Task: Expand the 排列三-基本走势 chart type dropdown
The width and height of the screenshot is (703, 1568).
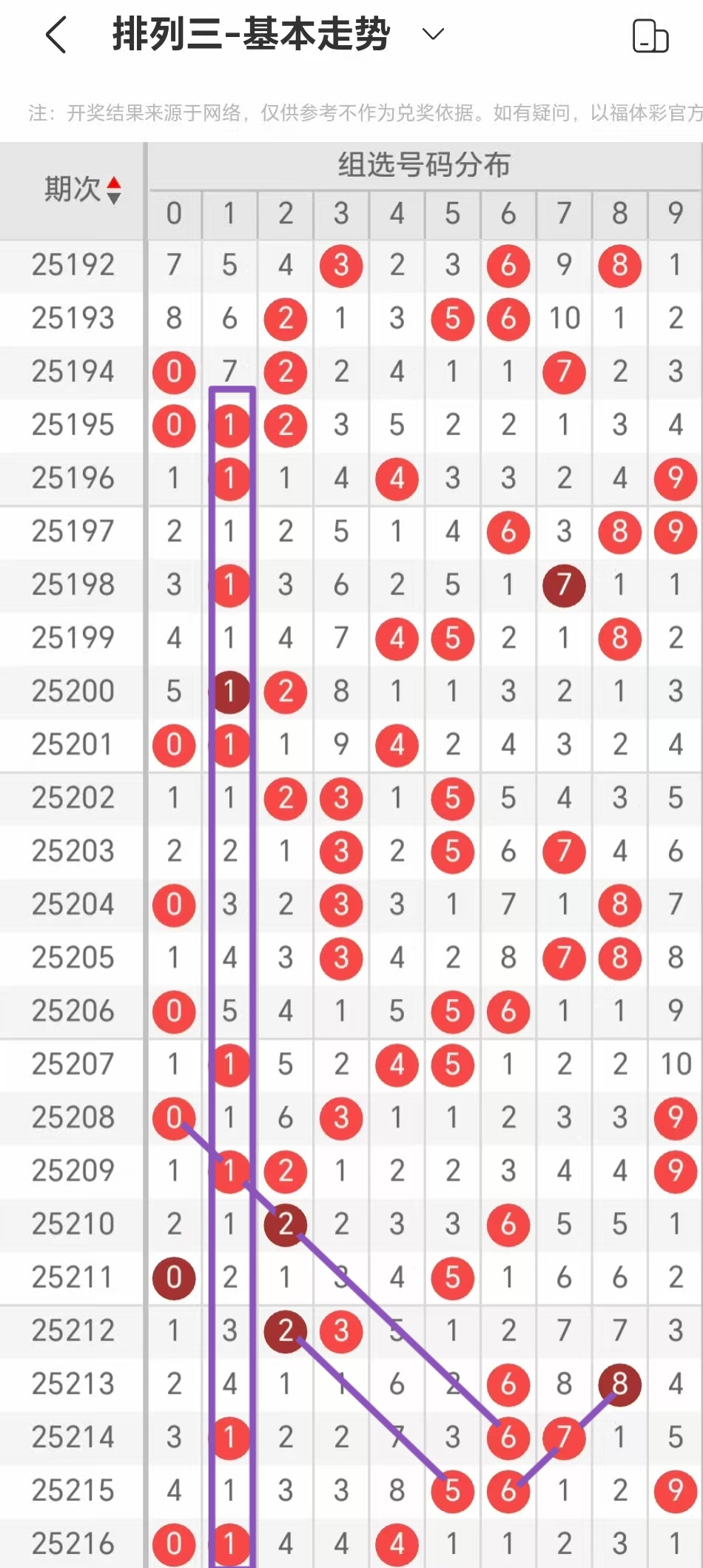Action: (432, 34)
